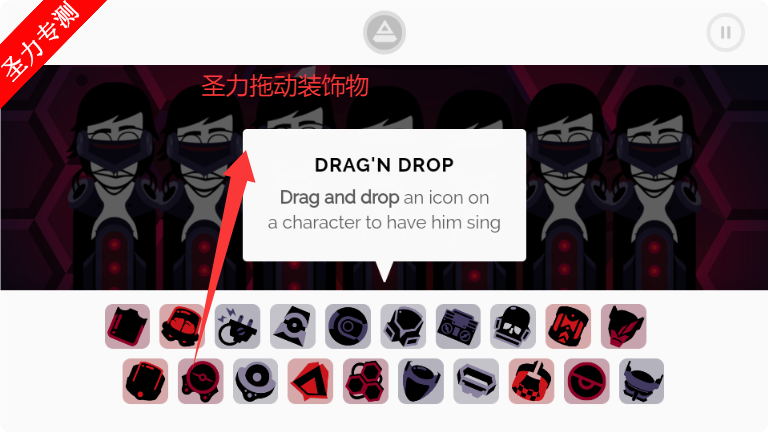Viewport: 768px width, 432px height.
Task: Choose the electric plug headphones icon
Action: point(237,327)
